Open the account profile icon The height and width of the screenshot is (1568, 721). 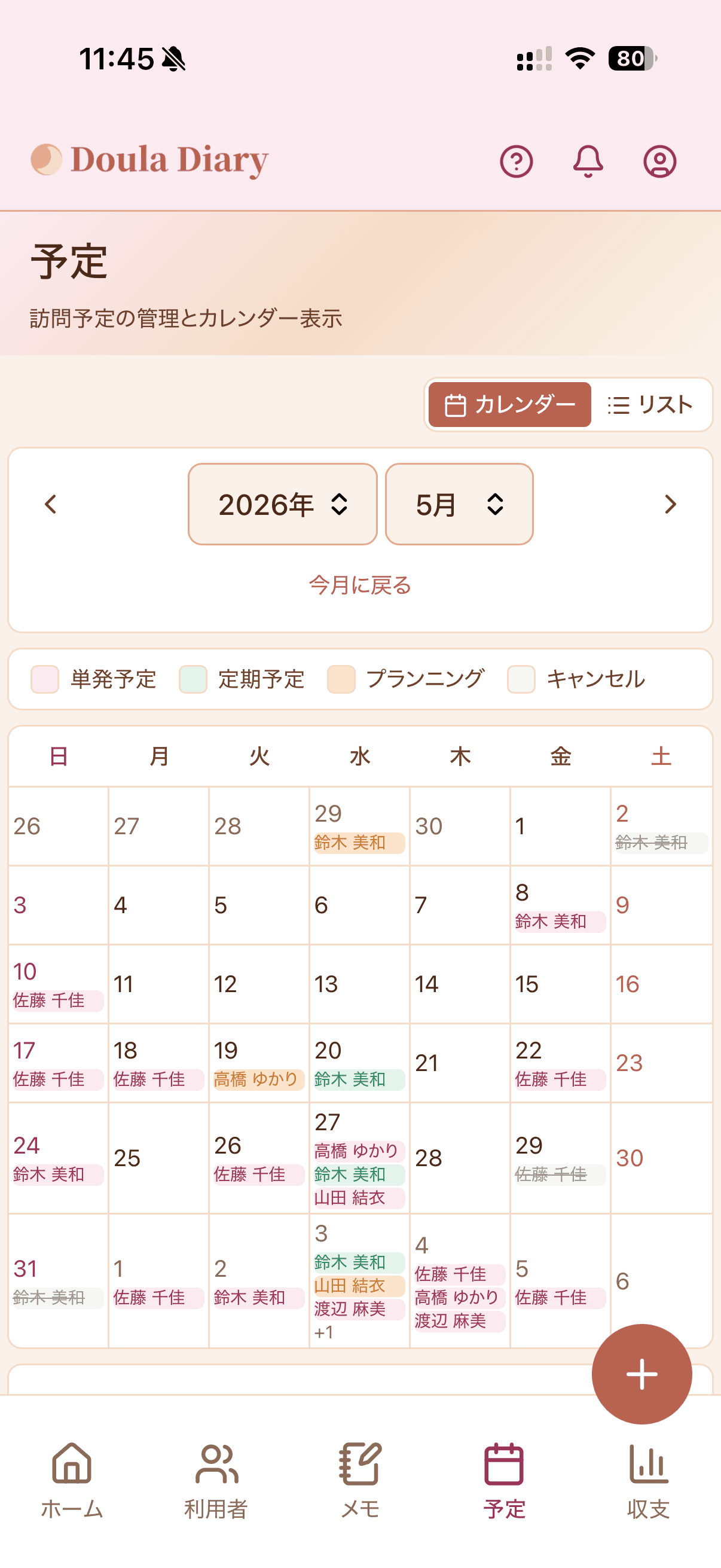tap(659, 161)
